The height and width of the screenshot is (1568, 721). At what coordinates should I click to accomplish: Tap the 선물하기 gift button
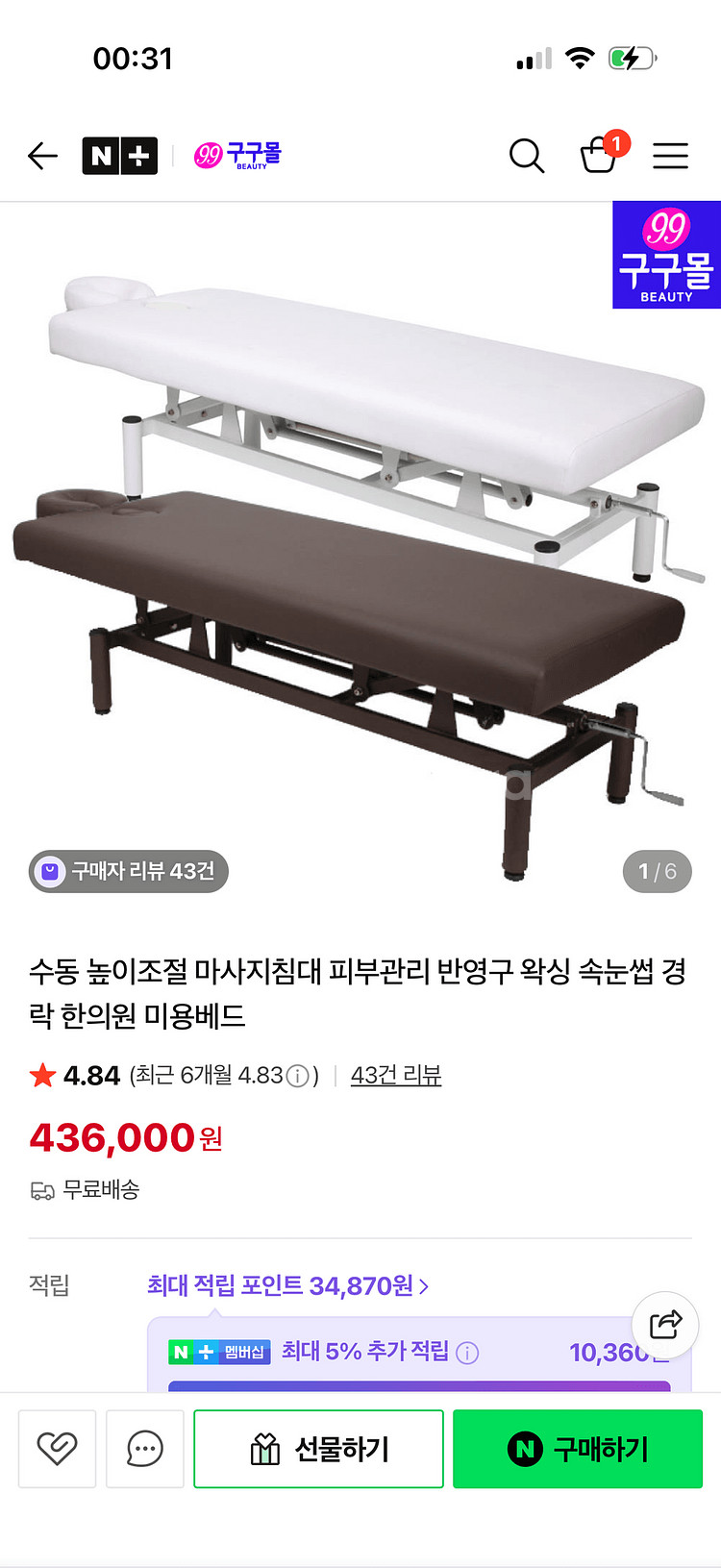pos(318,1449)
